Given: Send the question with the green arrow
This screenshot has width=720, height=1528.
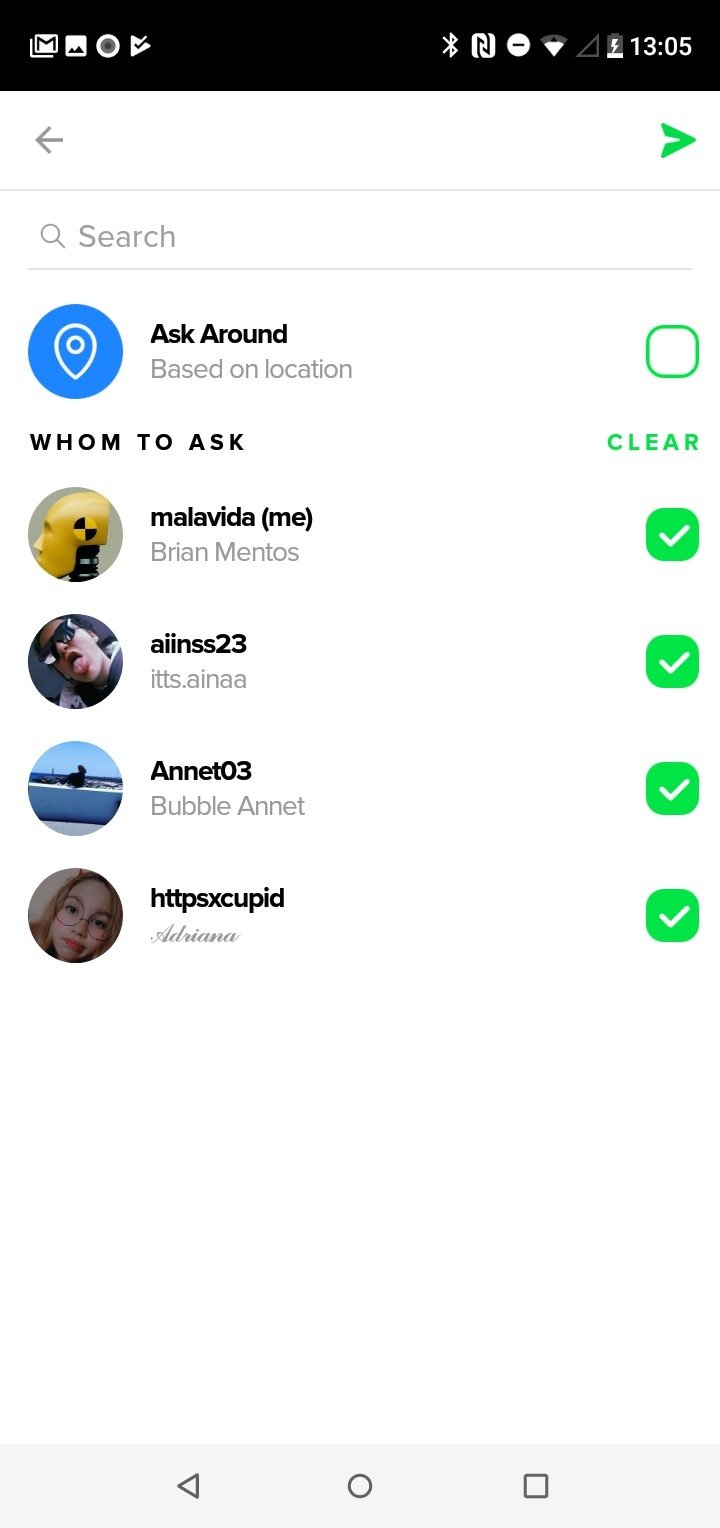Looking at the screenshot, I should (677, 140).
